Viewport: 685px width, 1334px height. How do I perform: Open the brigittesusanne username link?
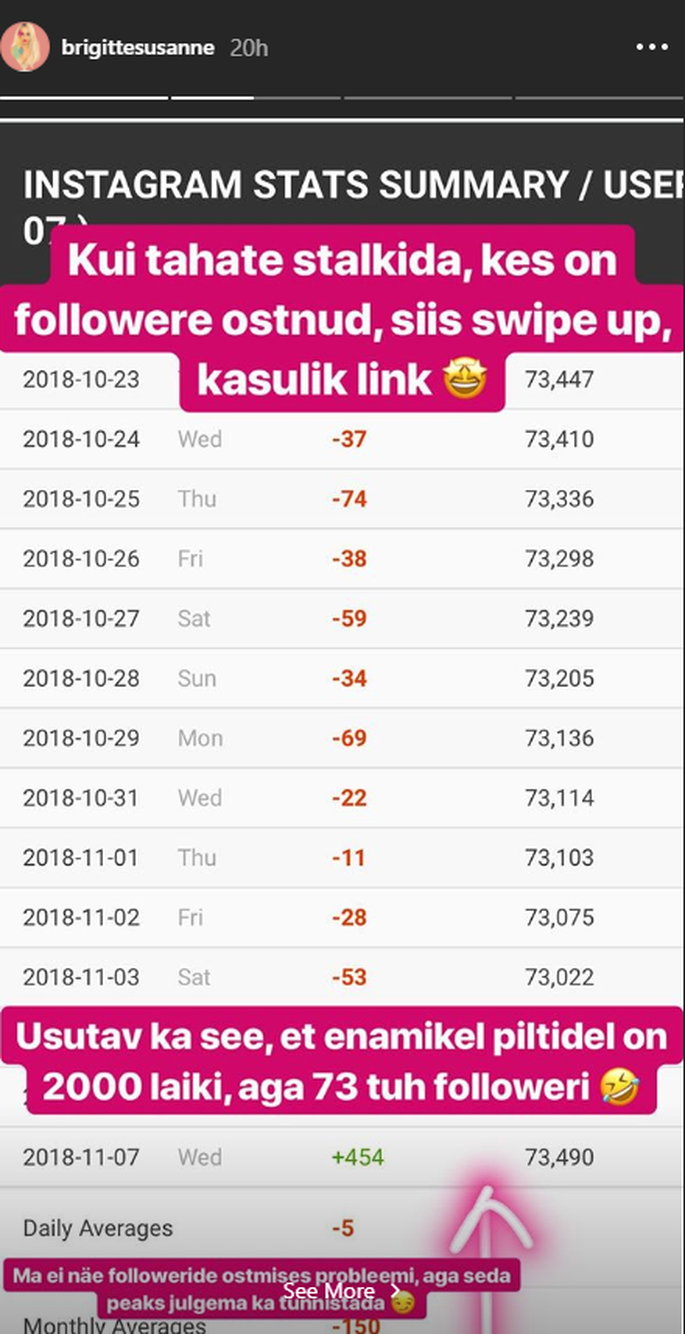pyautogui.click(x=137, y=47)
